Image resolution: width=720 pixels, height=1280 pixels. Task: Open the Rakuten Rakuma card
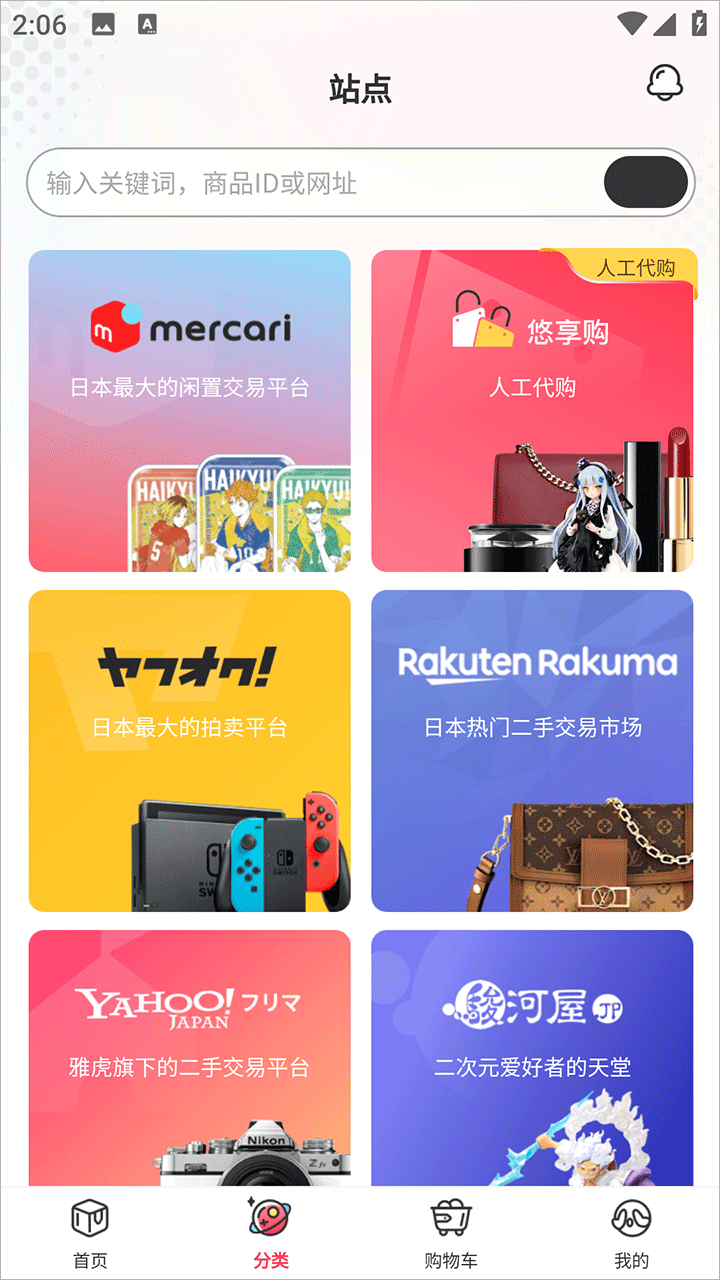pos(532,750)
